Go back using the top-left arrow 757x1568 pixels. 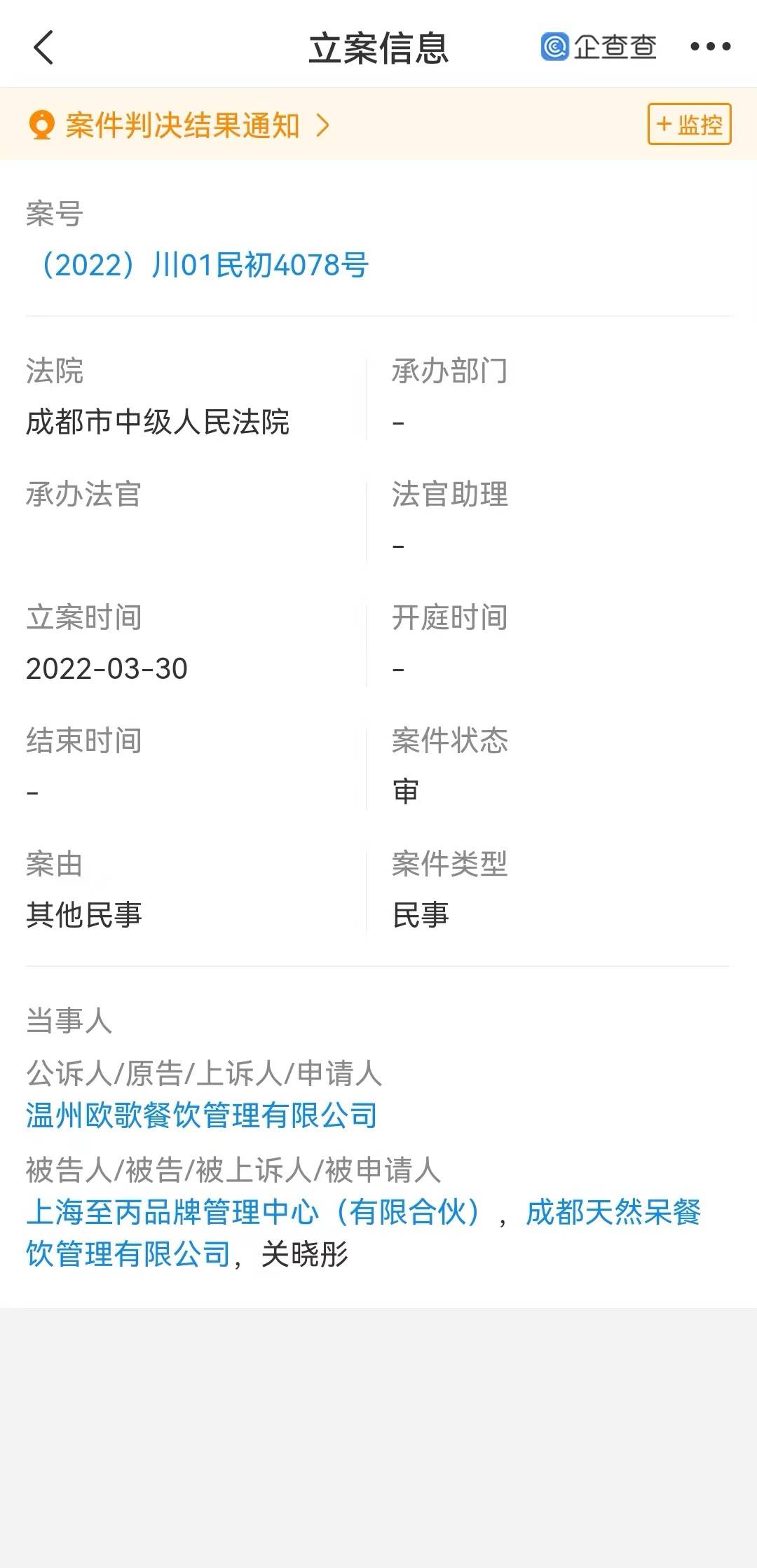(x=43, y=48)
